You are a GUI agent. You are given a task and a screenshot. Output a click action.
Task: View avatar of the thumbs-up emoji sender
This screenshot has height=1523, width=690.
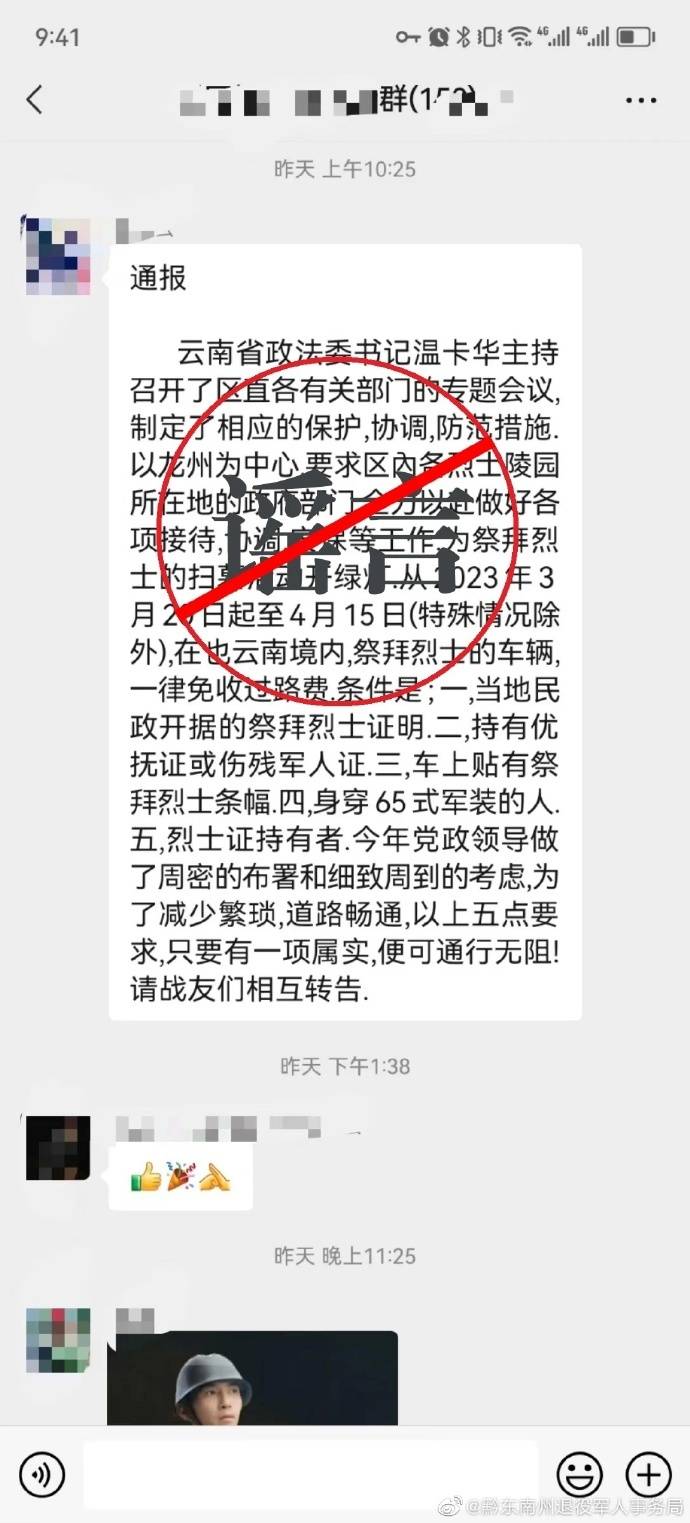click(58, 1147)
